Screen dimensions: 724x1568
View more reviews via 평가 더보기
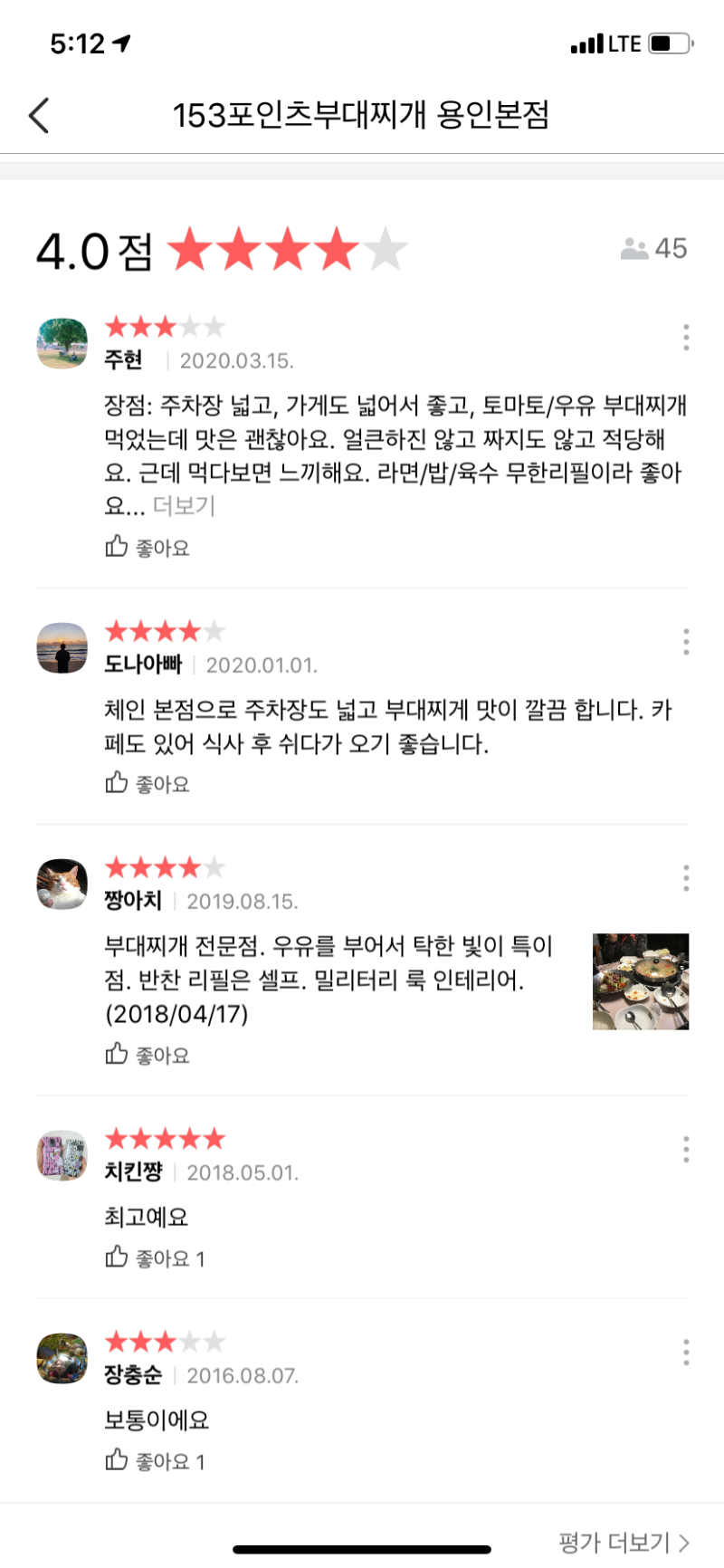[624, 1542]
